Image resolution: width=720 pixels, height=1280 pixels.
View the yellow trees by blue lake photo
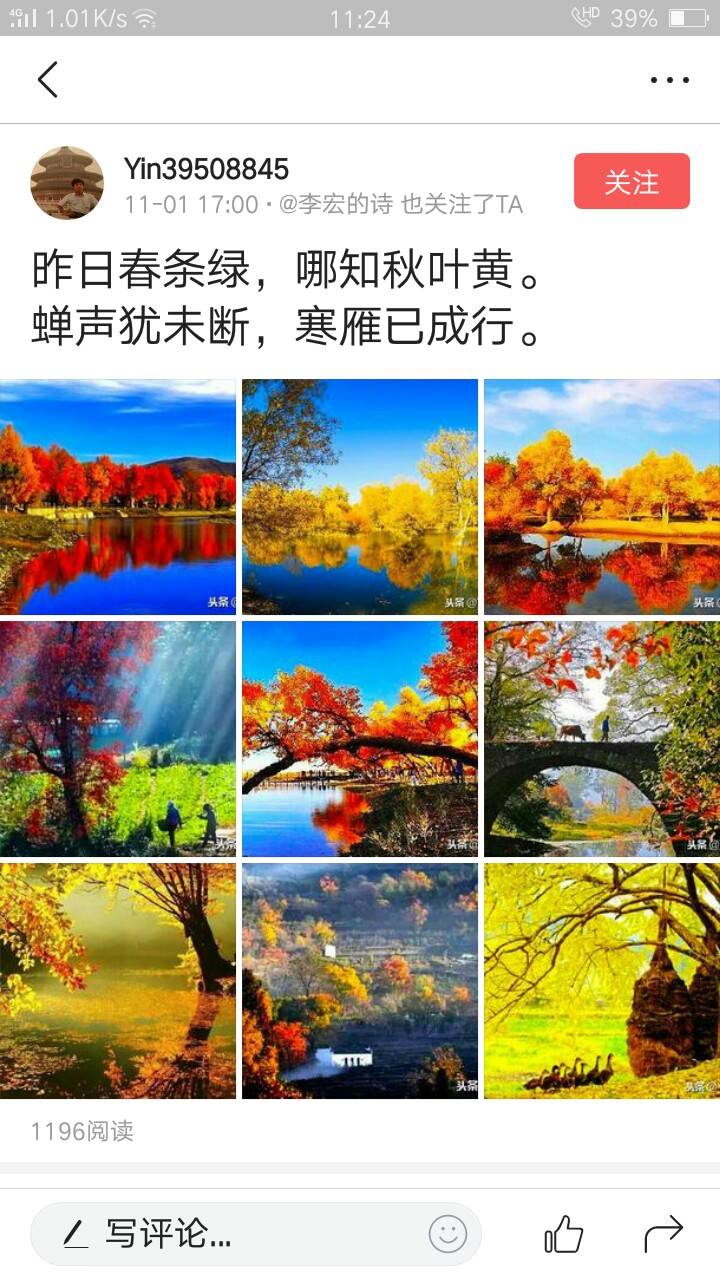(x=360, y=497)
